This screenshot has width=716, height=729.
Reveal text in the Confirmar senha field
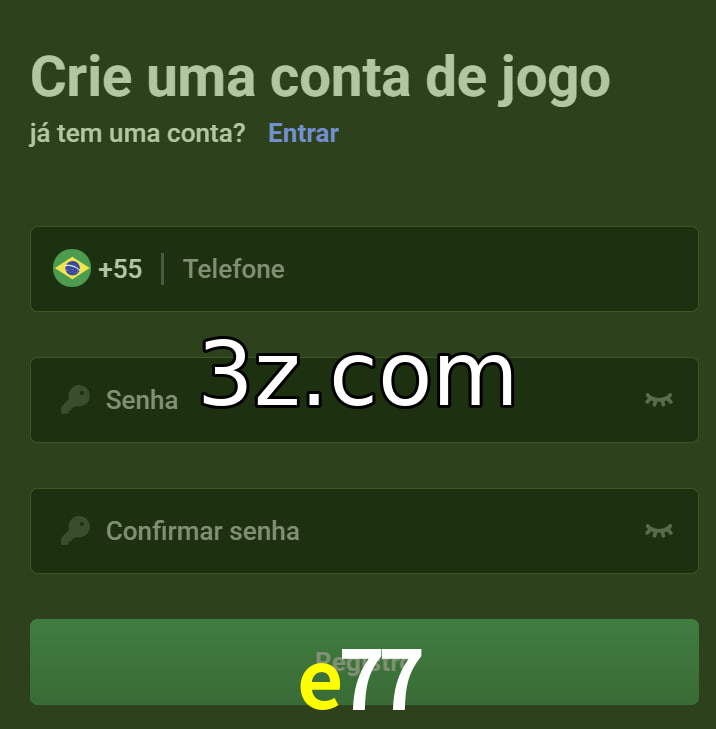(658, 531)
